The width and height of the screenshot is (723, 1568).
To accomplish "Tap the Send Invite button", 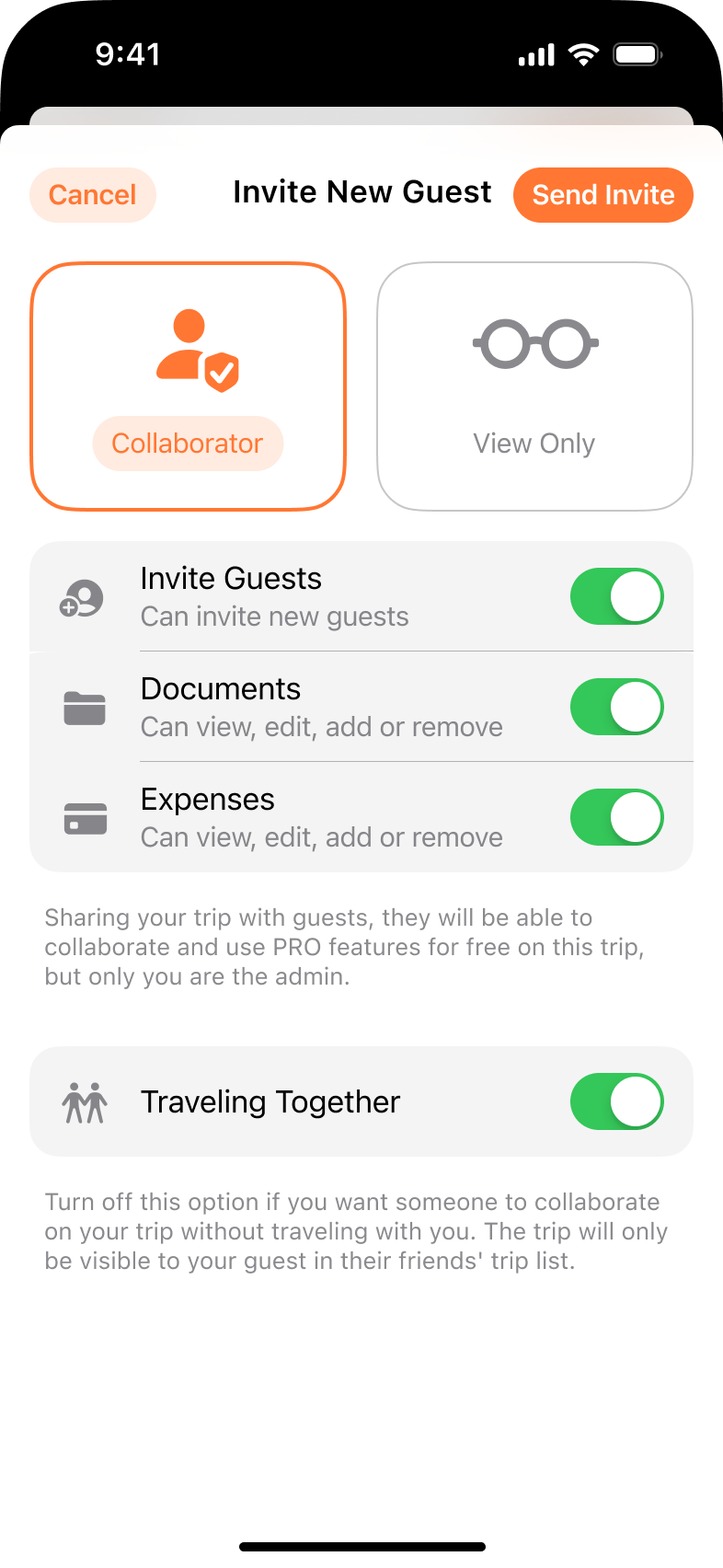I will pos(603,195).
